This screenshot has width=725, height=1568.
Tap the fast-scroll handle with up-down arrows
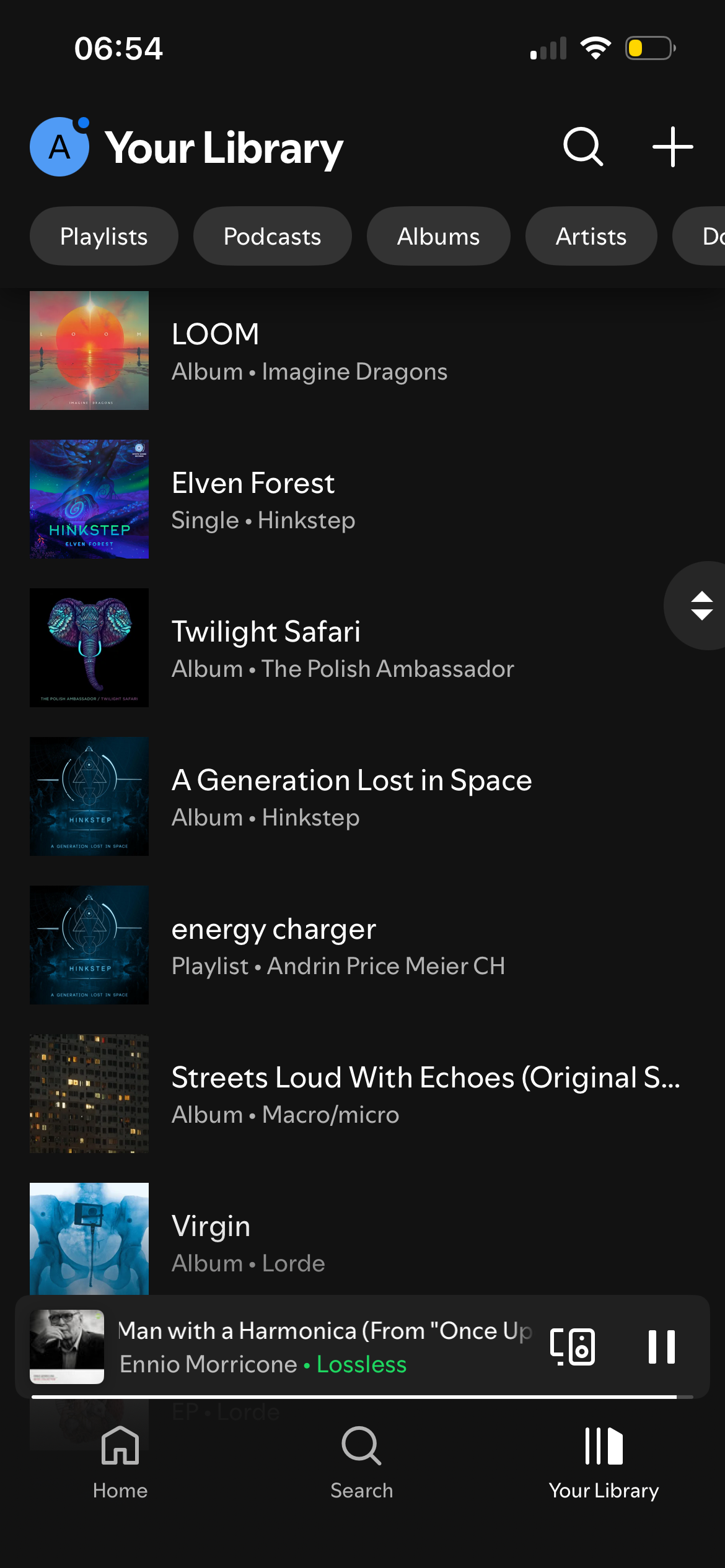[701, 606]
